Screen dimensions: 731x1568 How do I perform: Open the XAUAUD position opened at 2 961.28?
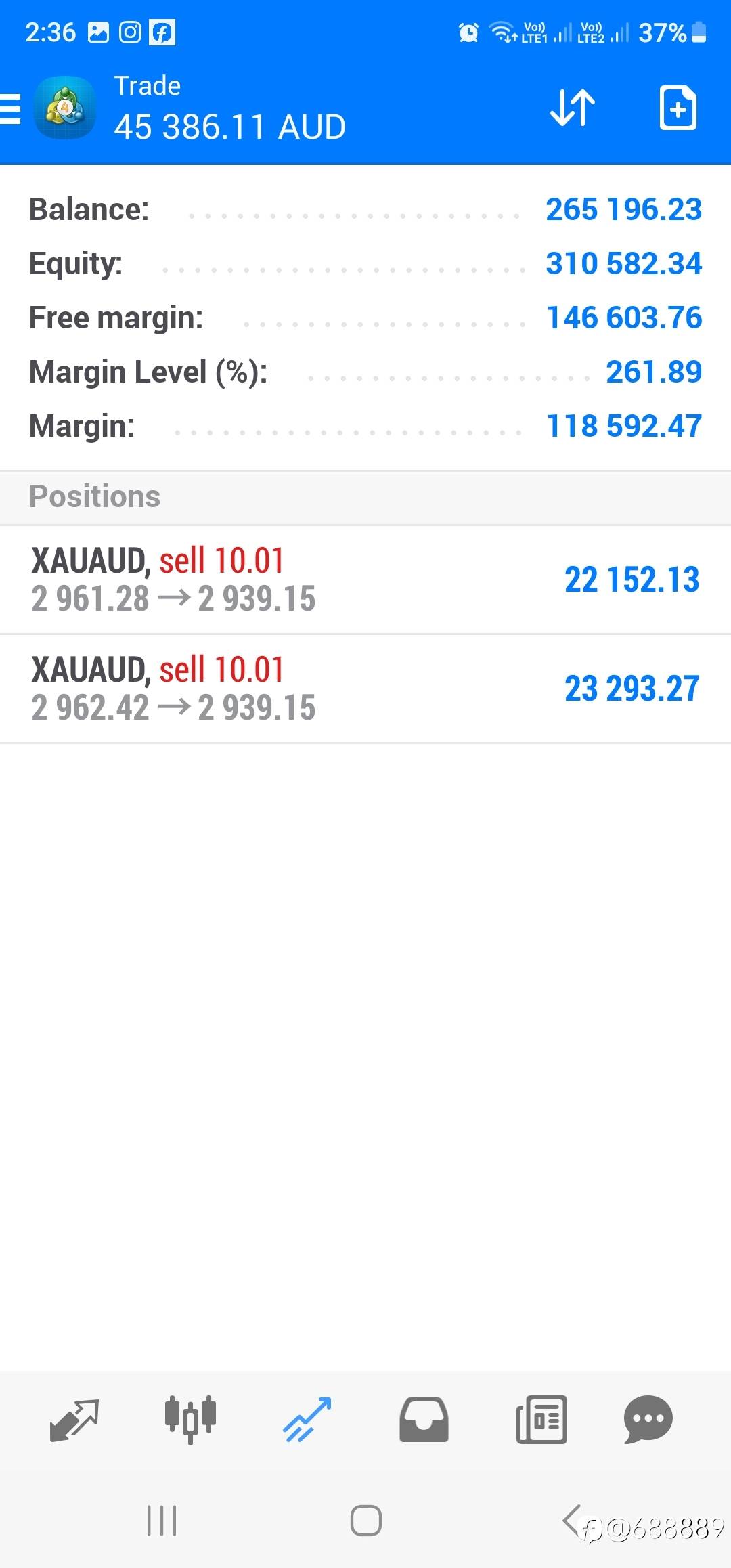[365, 580]
